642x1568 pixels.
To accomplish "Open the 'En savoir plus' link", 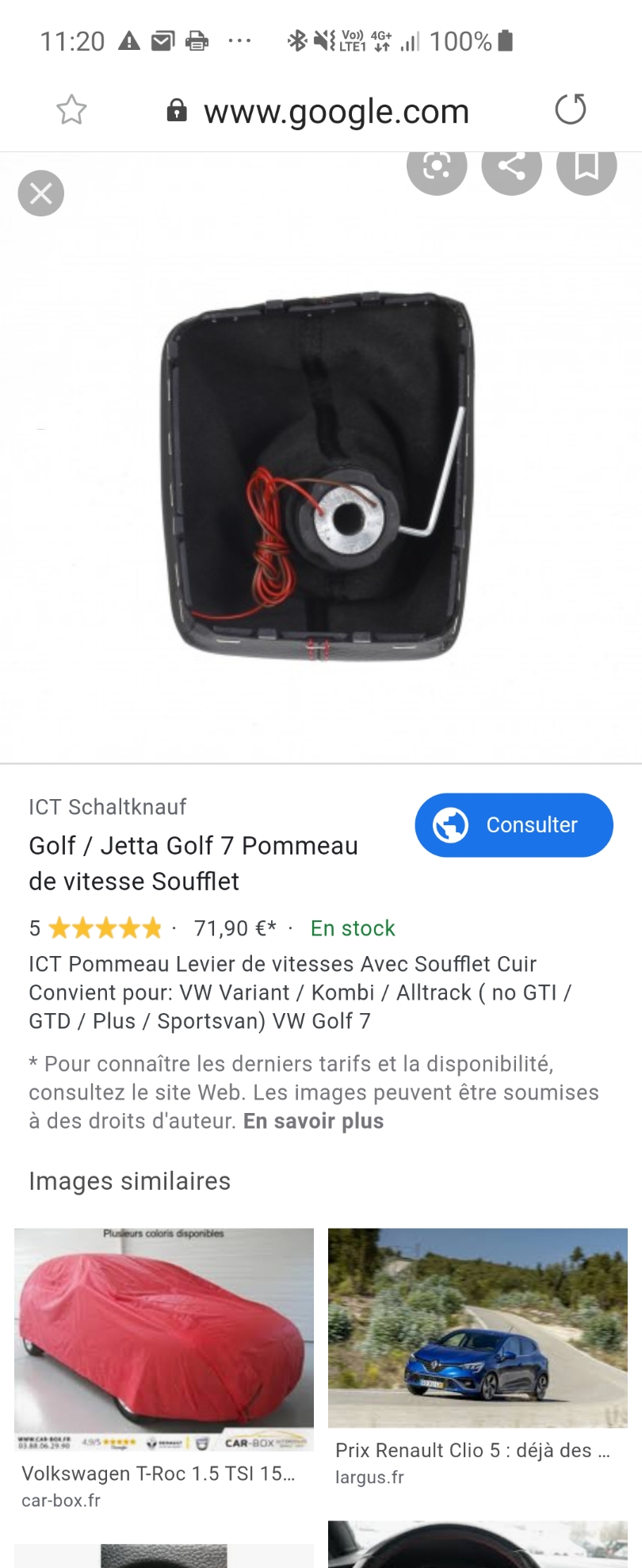I will point(313,1121).
